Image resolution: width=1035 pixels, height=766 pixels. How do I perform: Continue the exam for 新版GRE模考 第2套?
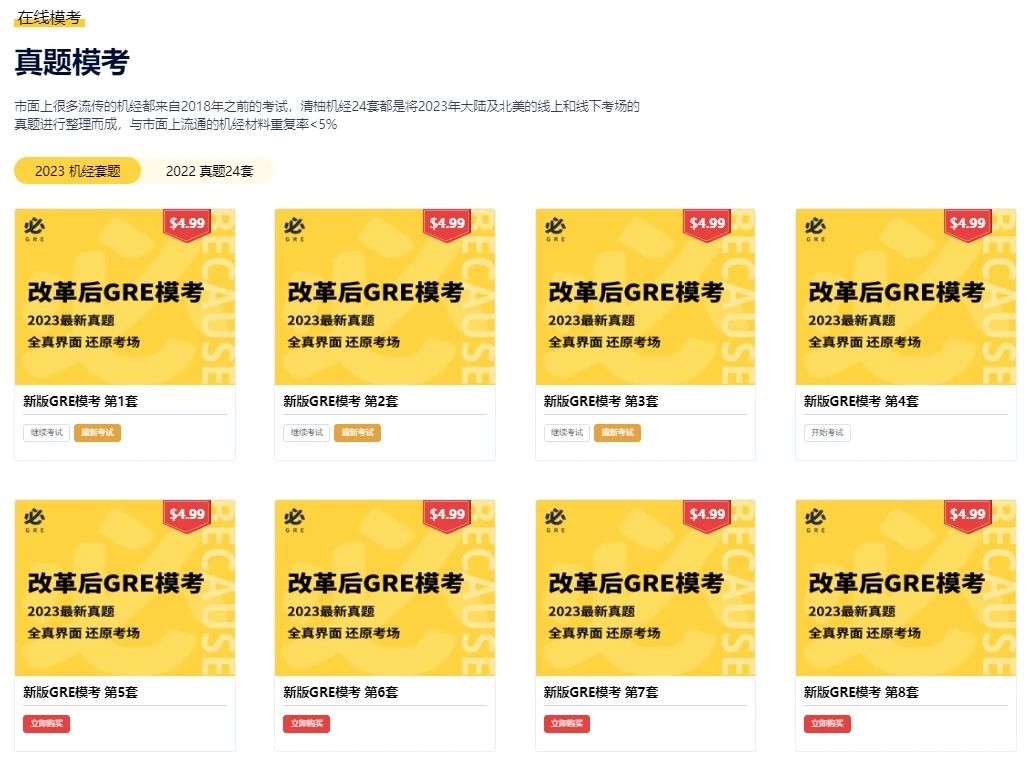tap(306, 433)
